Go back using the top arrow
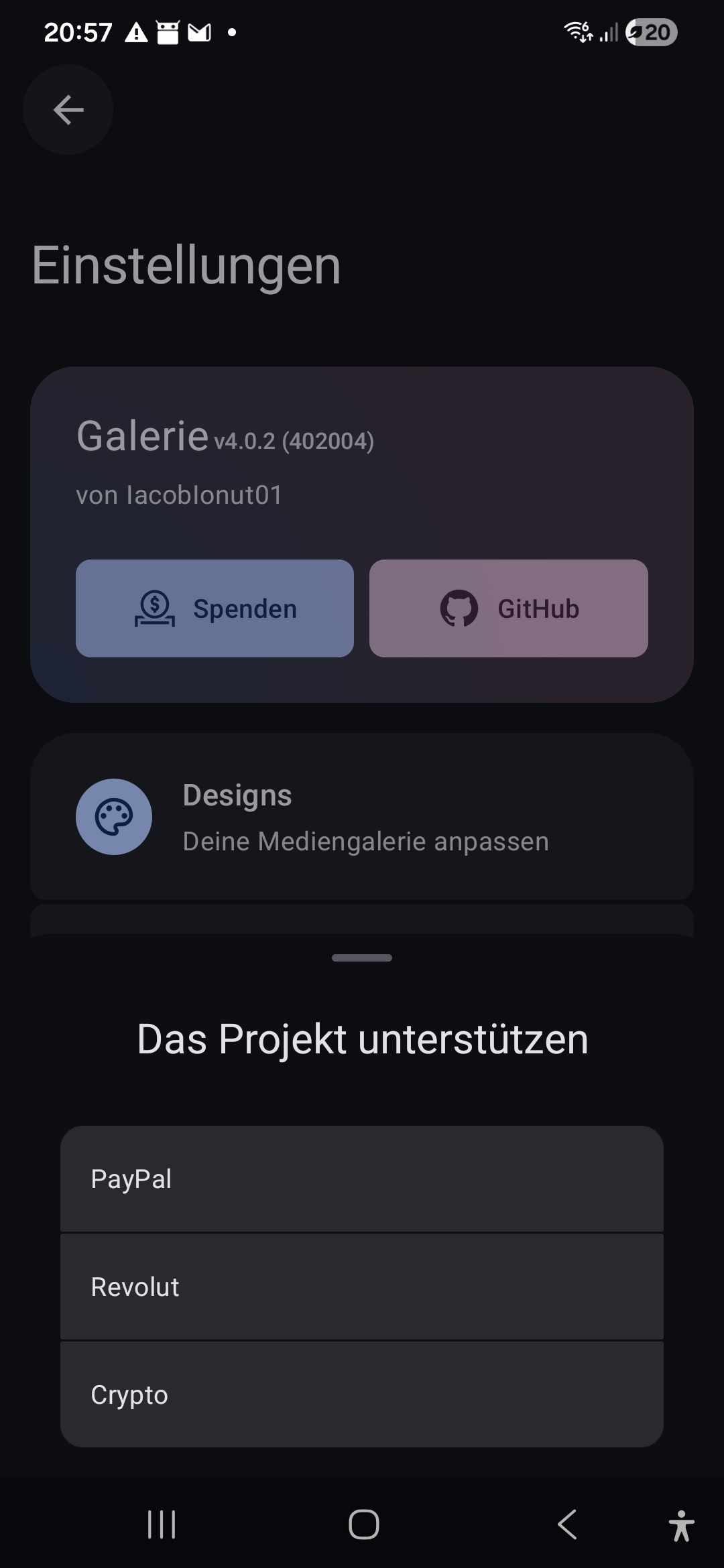 pos(68,110)
